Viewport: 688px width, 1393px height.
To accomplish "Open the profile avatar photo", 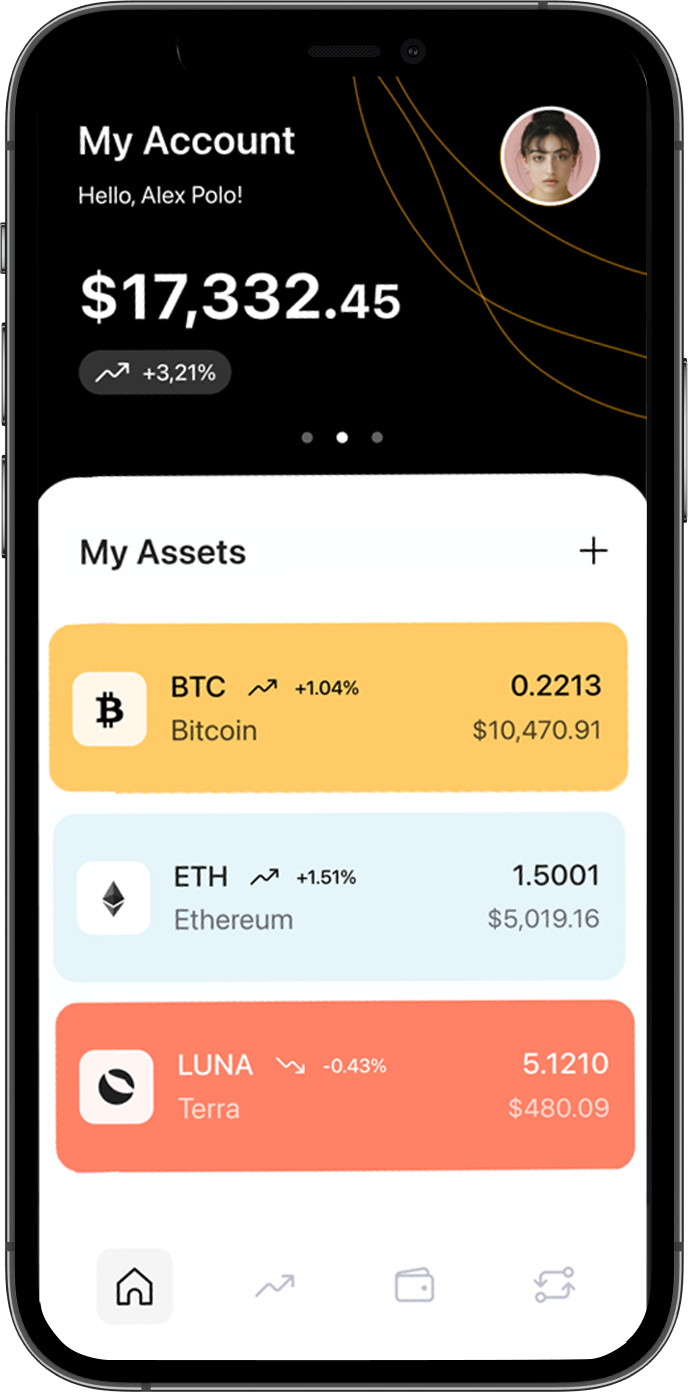I will [x=549, y=156].
